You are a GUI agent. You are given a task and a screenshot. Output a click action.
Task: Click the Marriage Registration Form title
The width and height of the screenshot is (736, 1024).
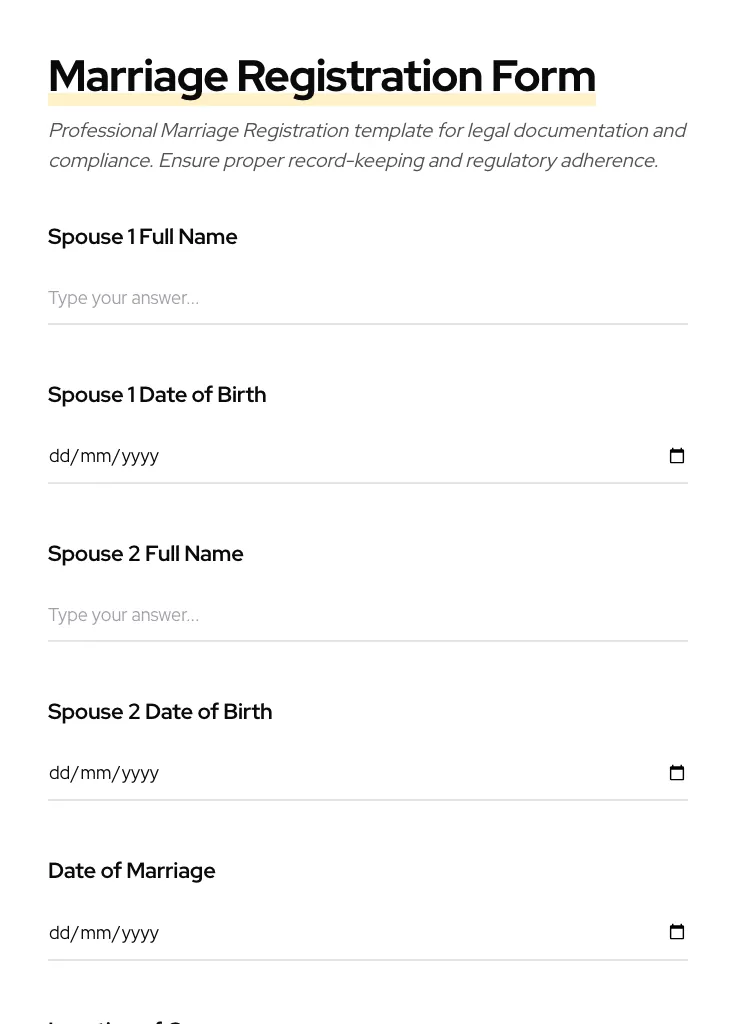pyautogui.click(x=321, y=75)
